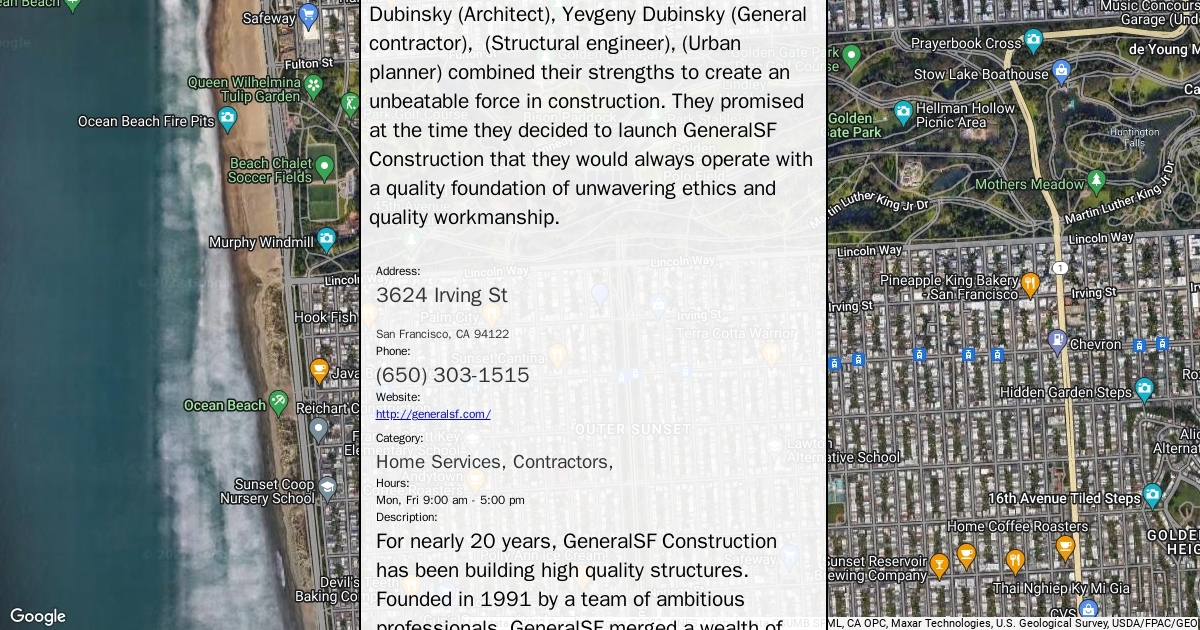Image resolution: width=1200 pixels, height=630 pixels.
Task: Select the Beach Chalet Soccer Fields pin
Action: pyautogui.click(x=325, y=166)
